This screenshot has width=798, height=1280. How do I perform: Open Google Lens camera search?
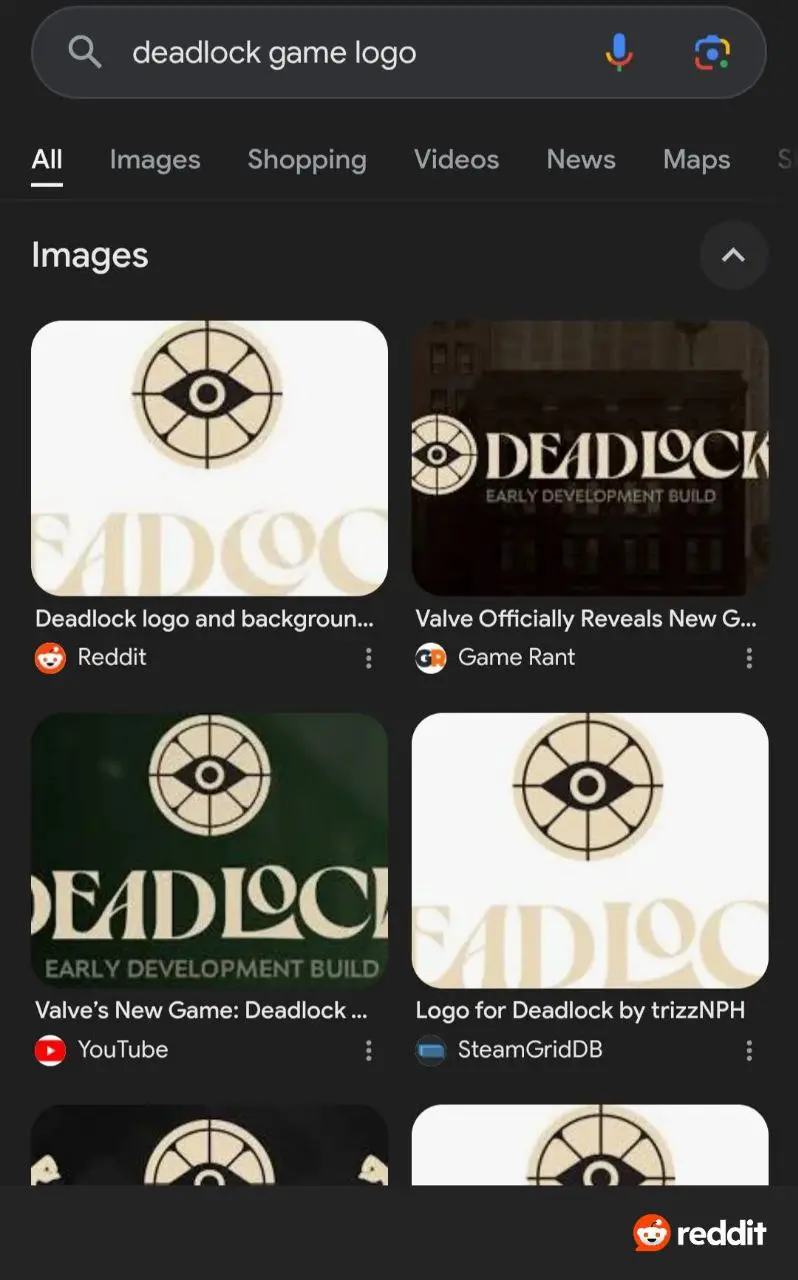coord(712,52)
